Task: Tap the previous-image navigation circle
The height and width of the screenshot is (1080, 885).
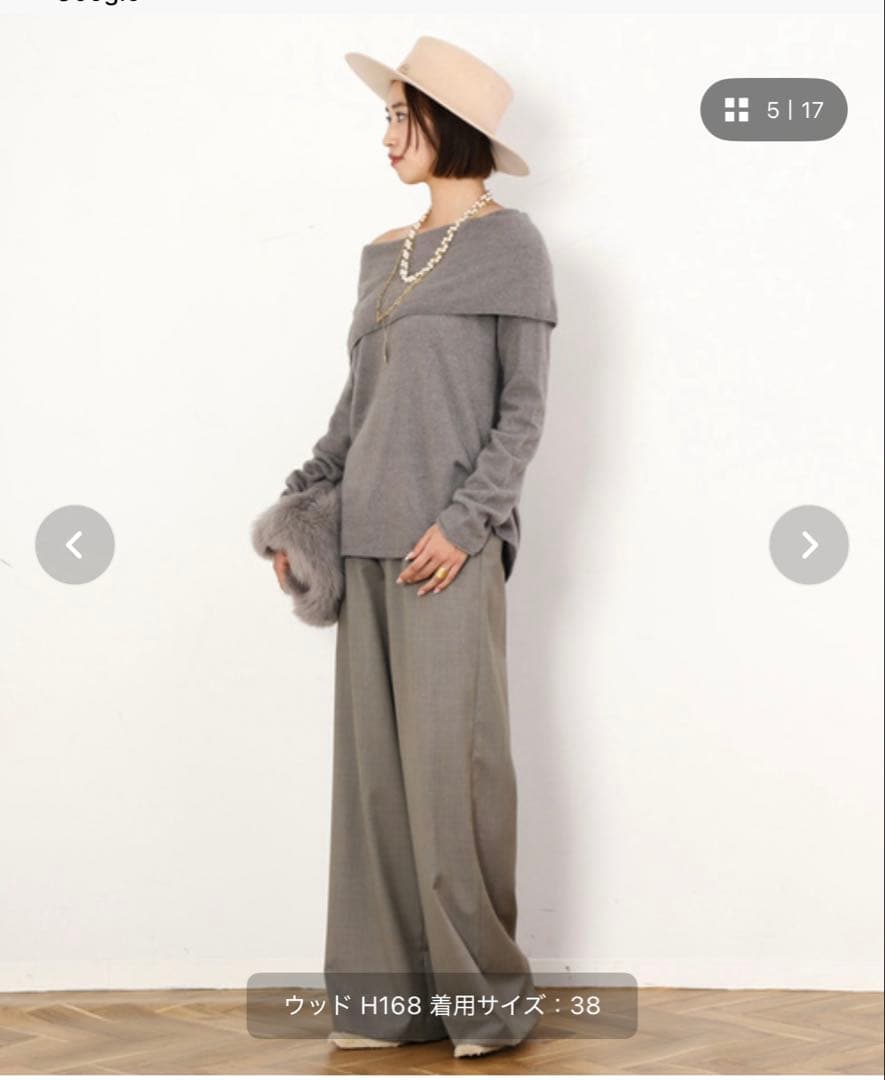Action: pyautogui.click(x=75, y=545)
